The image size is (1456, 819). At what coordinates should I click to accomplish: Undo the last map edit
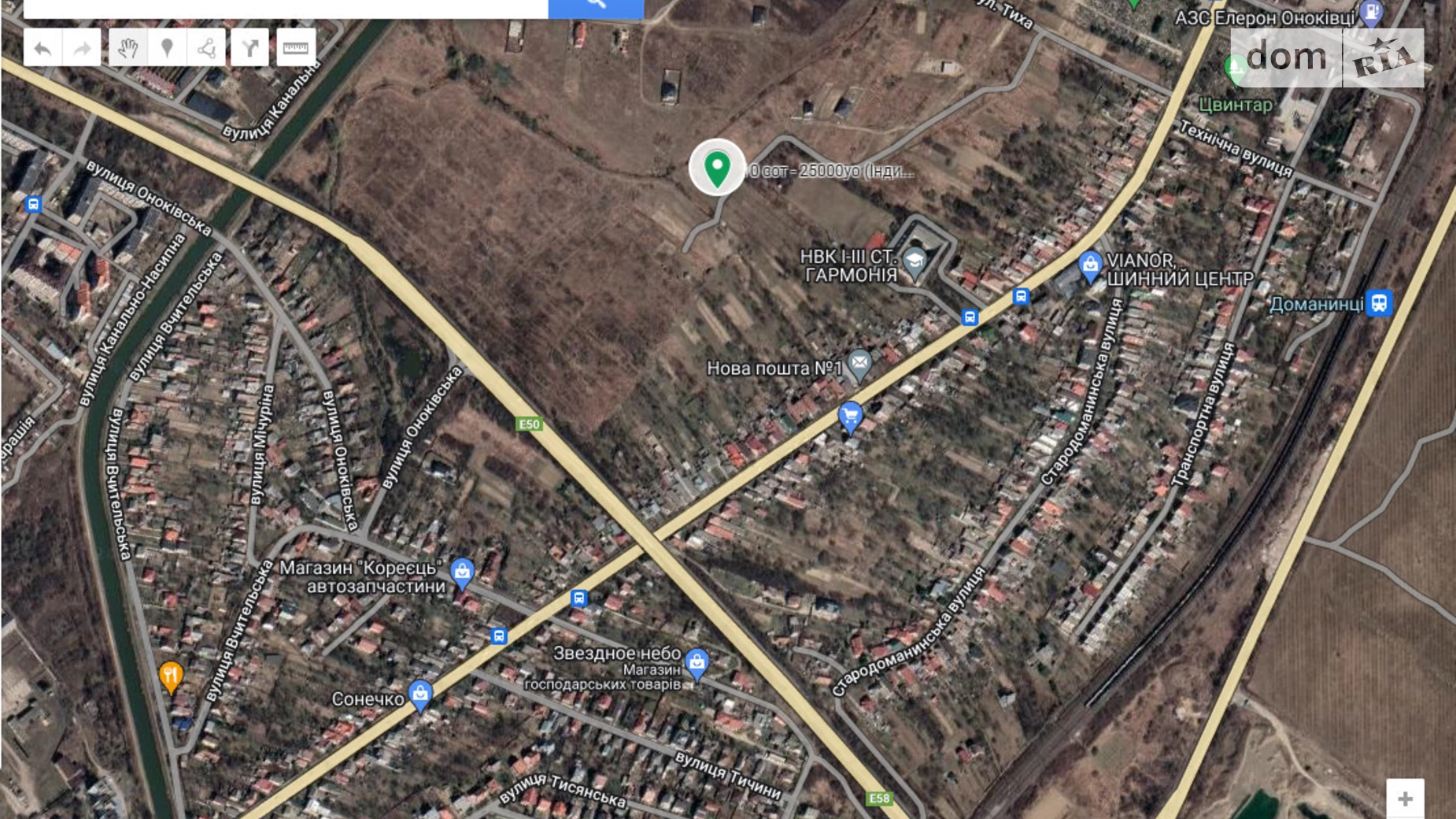pyautogui.click(x=43, y=49)
